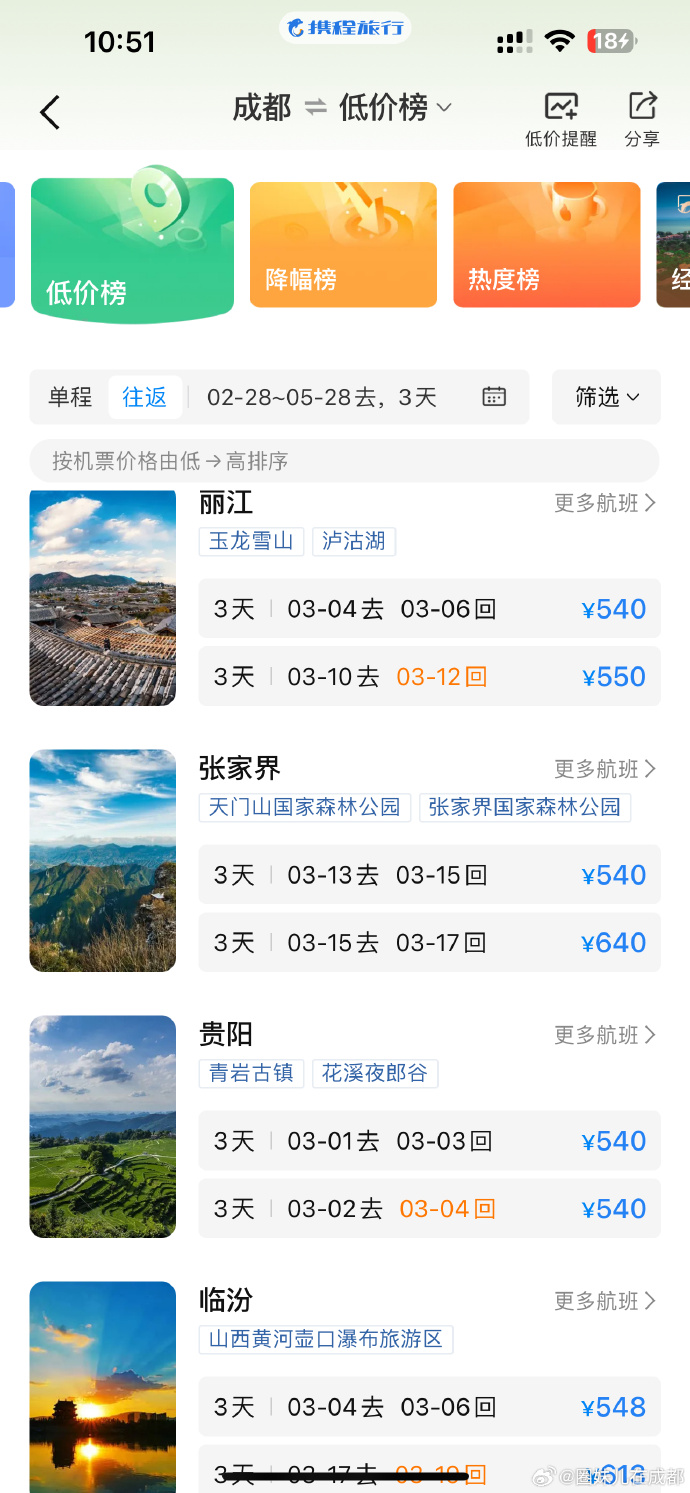Tap the 玉龙雪山 tag

click(x=251, y=541)
